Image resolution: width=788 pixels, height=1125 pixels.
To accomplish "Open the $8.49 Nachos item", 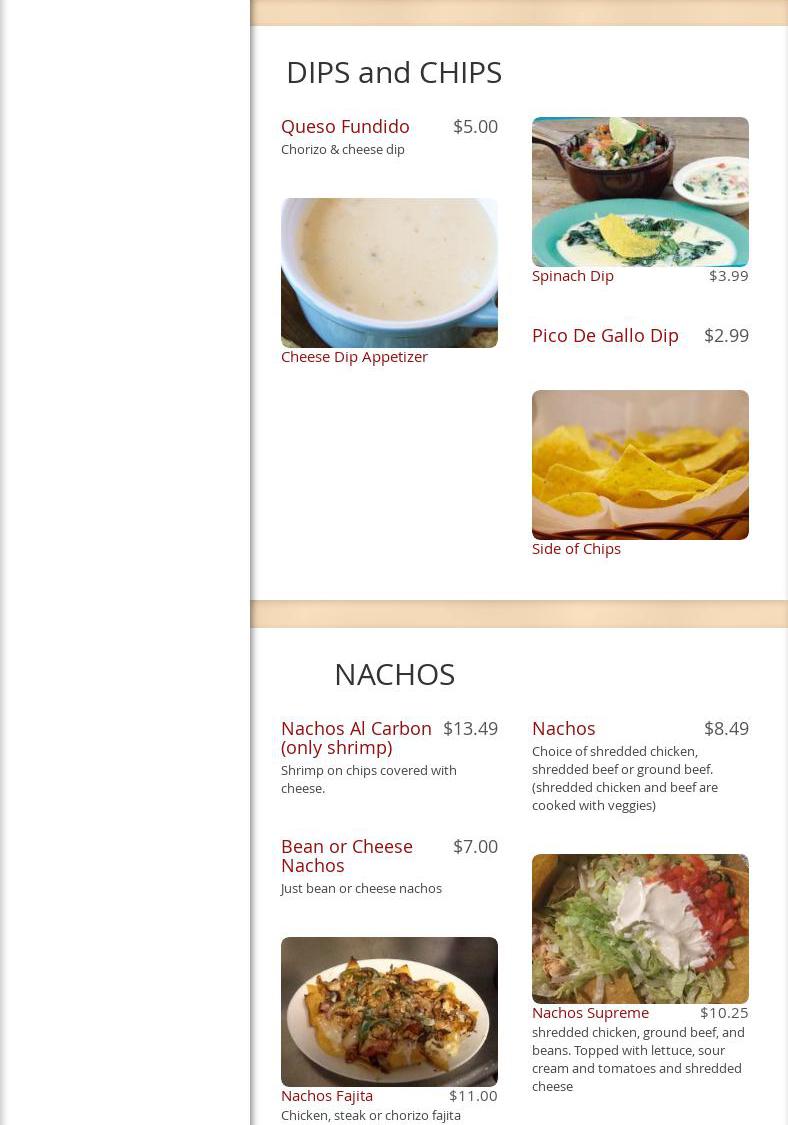I will click(x=563, y=728).
